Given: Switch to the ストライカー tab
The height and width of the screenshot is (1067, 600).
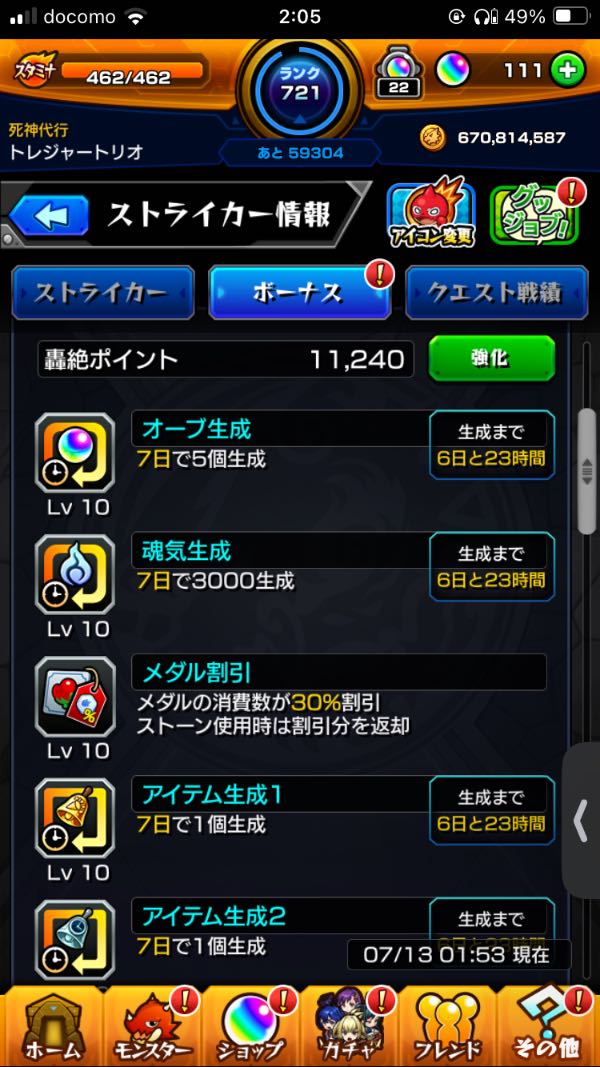Looking at the screenshot, I should [102, 292].
